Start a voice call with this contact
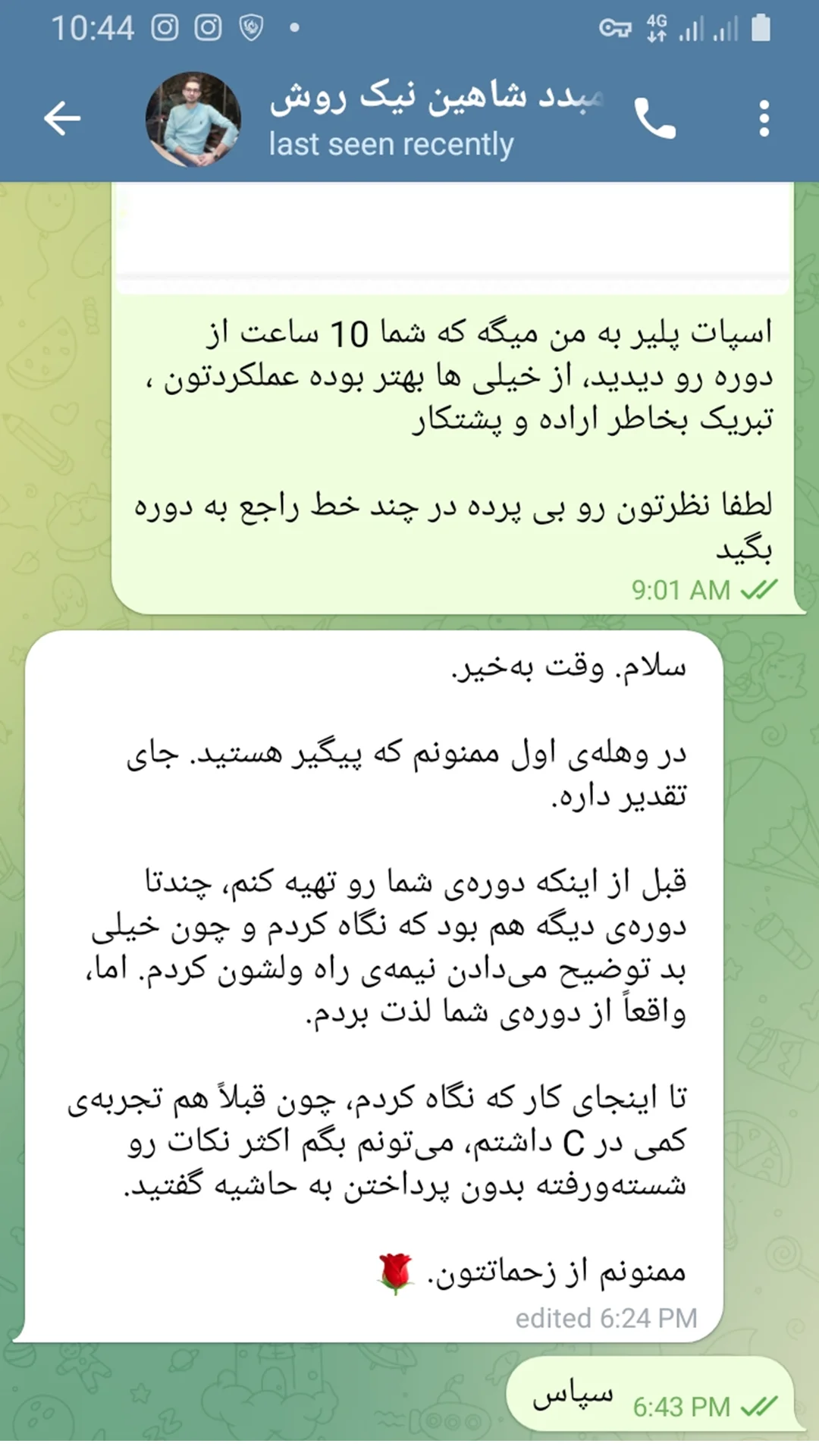Screen dimensions: 819x1456 (654, 118)
